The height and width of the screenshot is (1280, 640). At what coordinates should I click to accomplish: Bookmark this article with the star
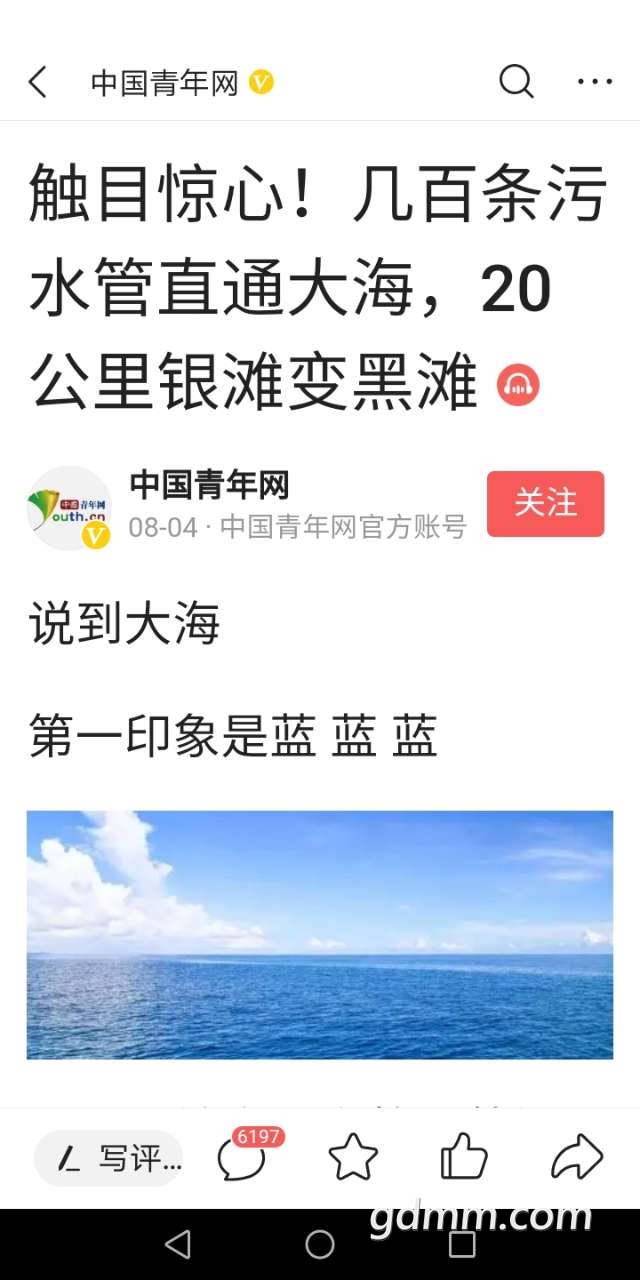click(353, 1159)
